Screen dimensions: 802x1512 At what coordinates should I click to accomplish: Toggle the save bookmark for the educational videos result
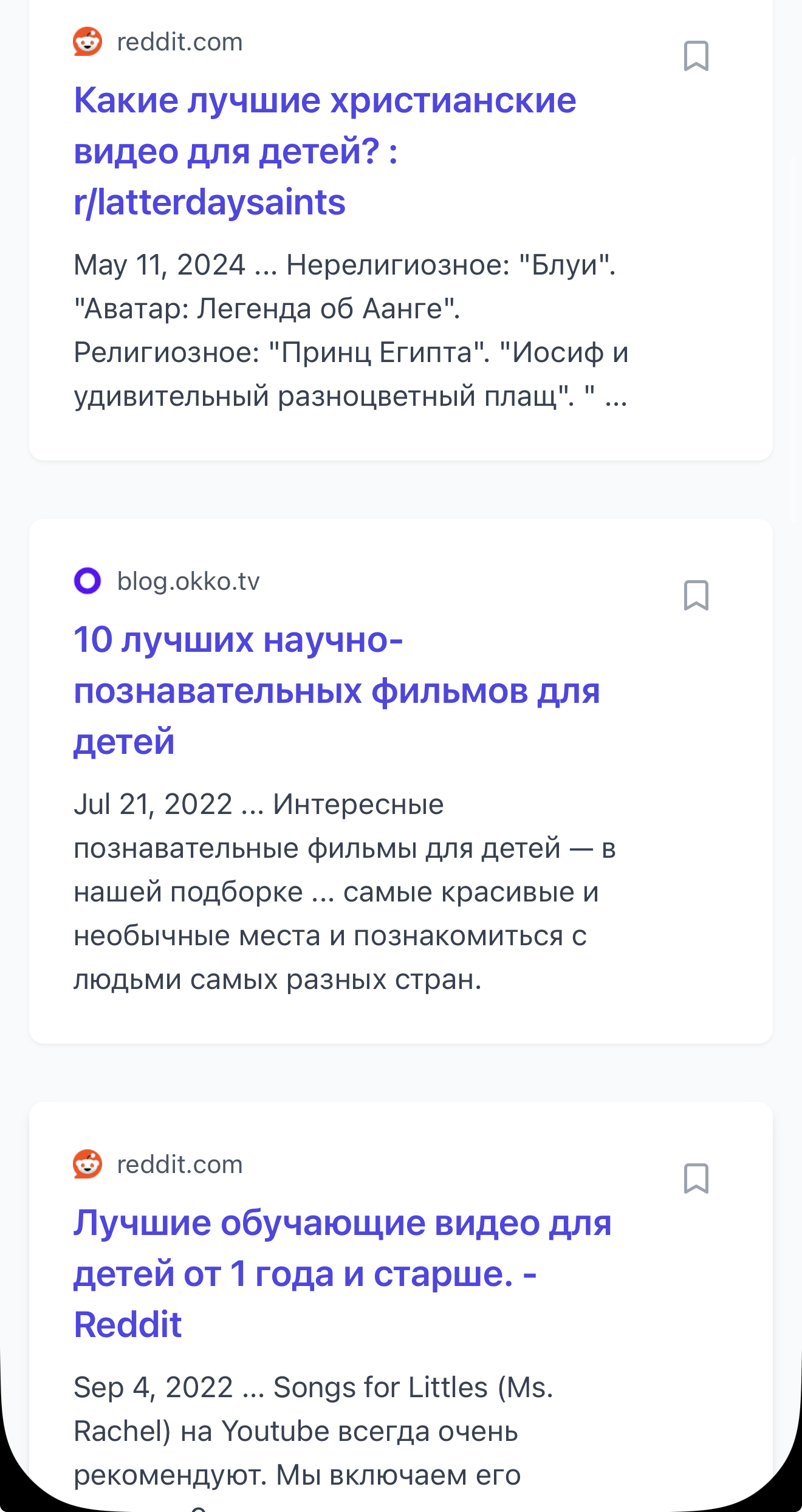696,1178
